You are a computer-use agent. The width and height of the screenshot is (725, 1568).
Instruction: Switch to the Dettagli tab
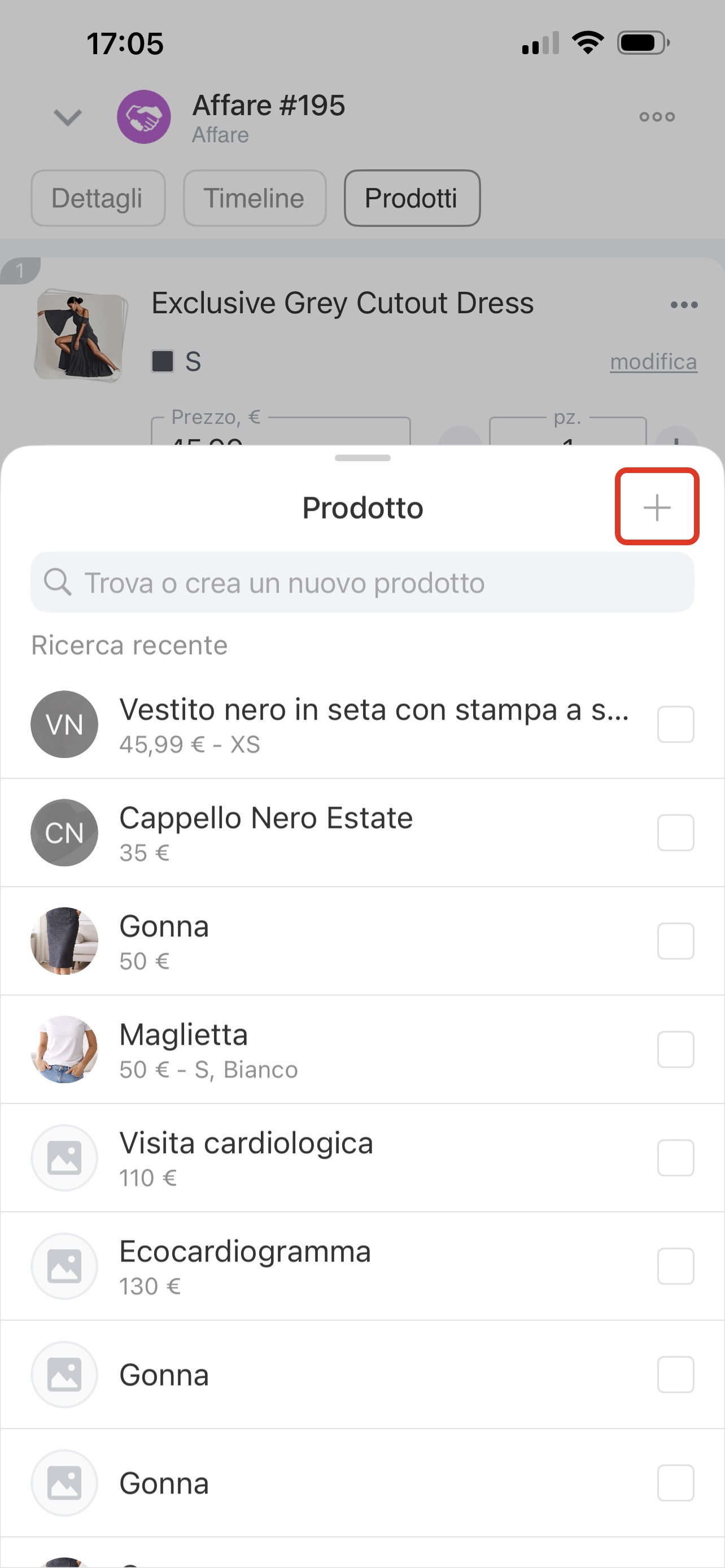tap(98, 199)
